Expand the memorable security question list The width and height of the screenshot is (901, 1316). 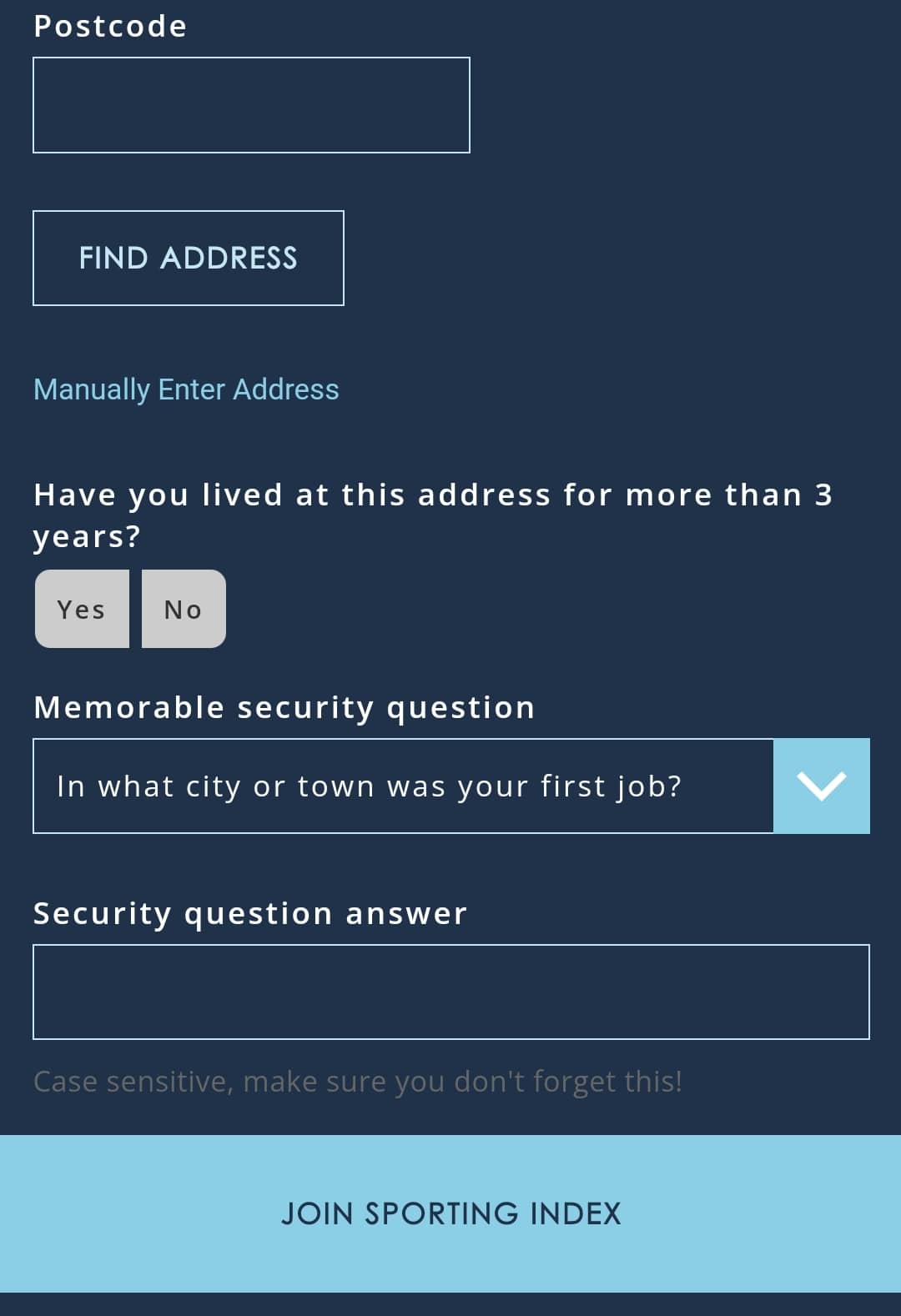click(822, 785)
